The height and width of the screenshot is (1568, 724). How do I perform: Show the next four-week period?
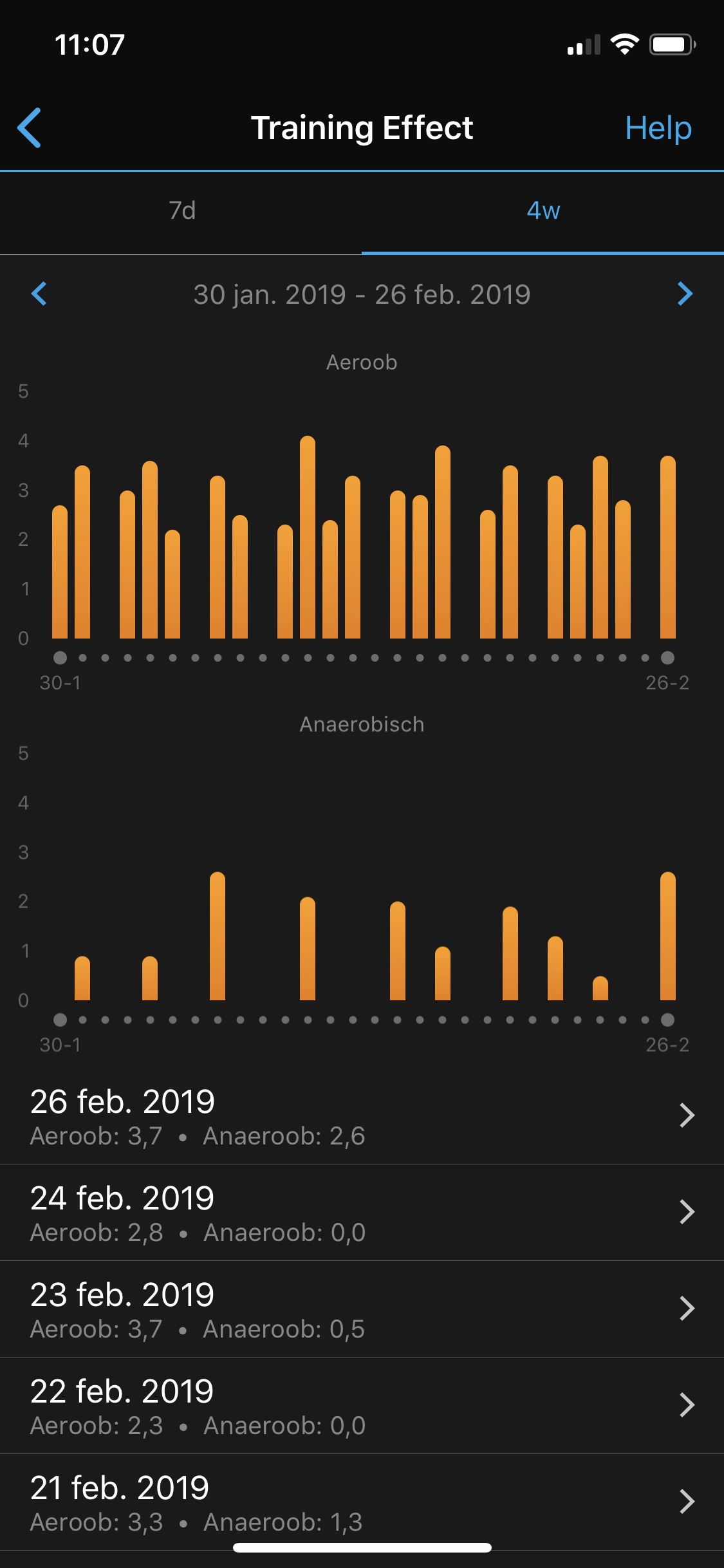pos(685,294)
